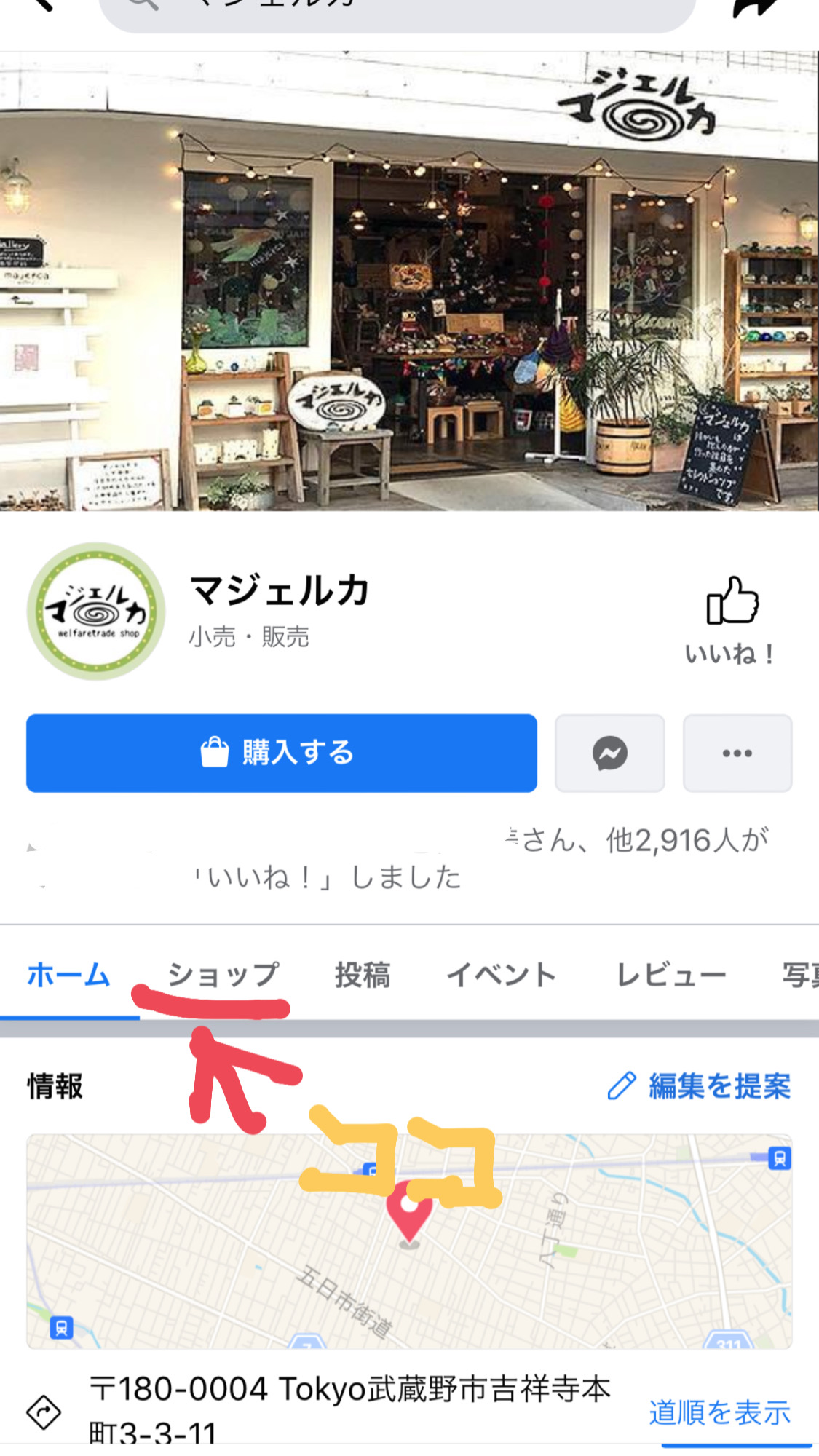Screen dimensions: 819x1456
Task: Open the マジェルカ profile picture
Action: [96, 611]
